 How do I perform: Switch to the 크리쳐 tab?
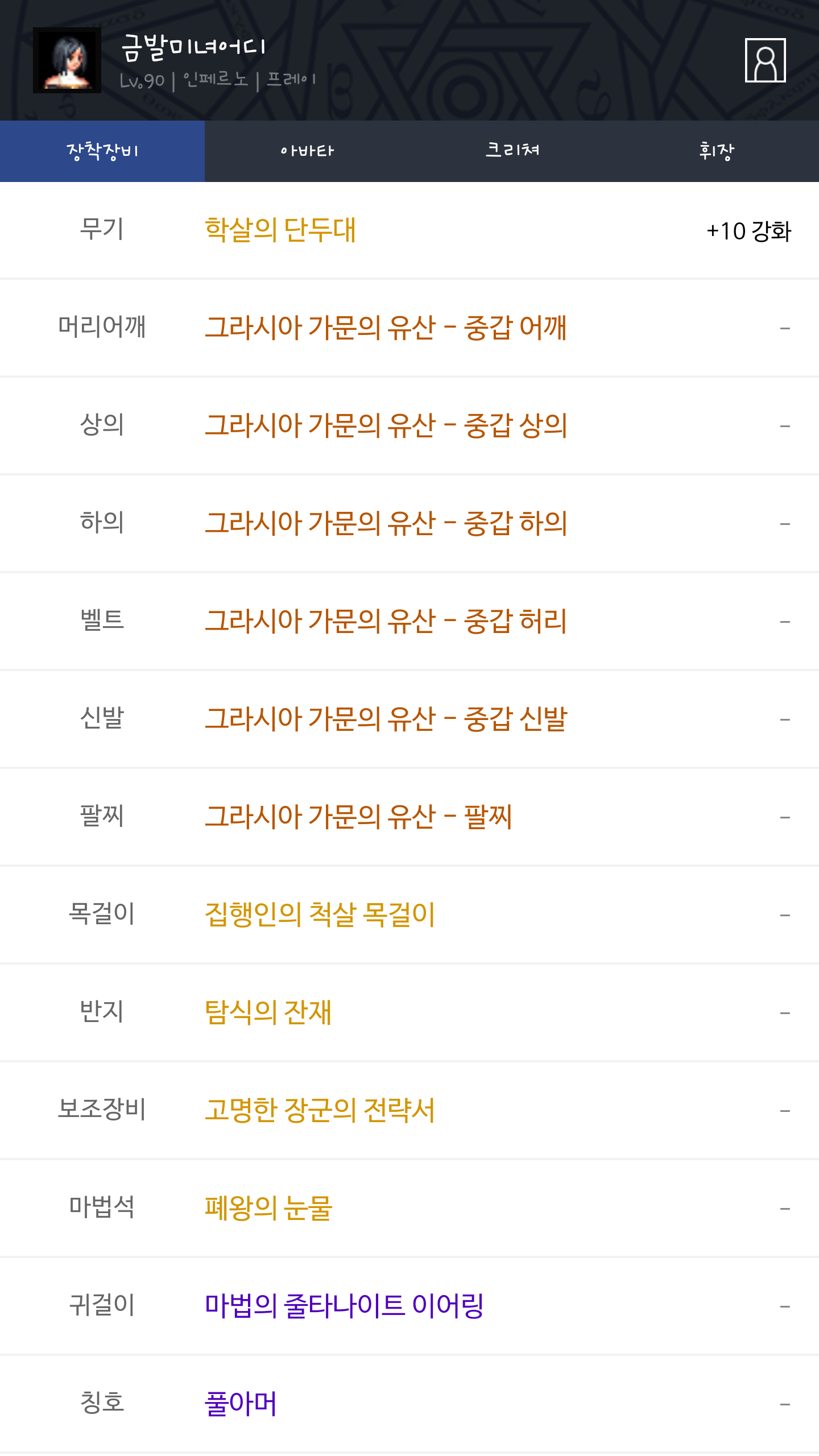tap(512, 151)
